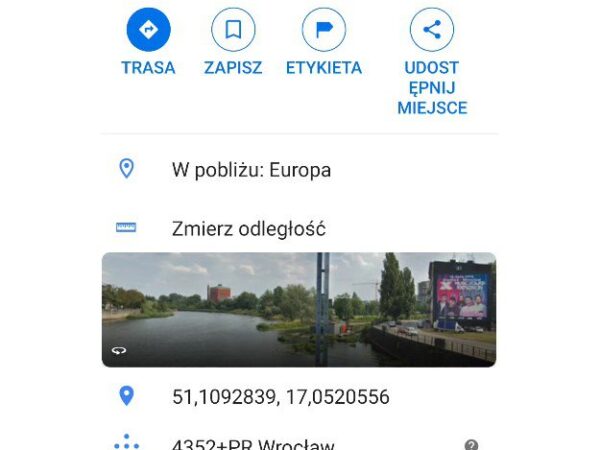Select Zmierz odległość to measure distance
This screenshot has width=600, height=450.
coord(248,229)
